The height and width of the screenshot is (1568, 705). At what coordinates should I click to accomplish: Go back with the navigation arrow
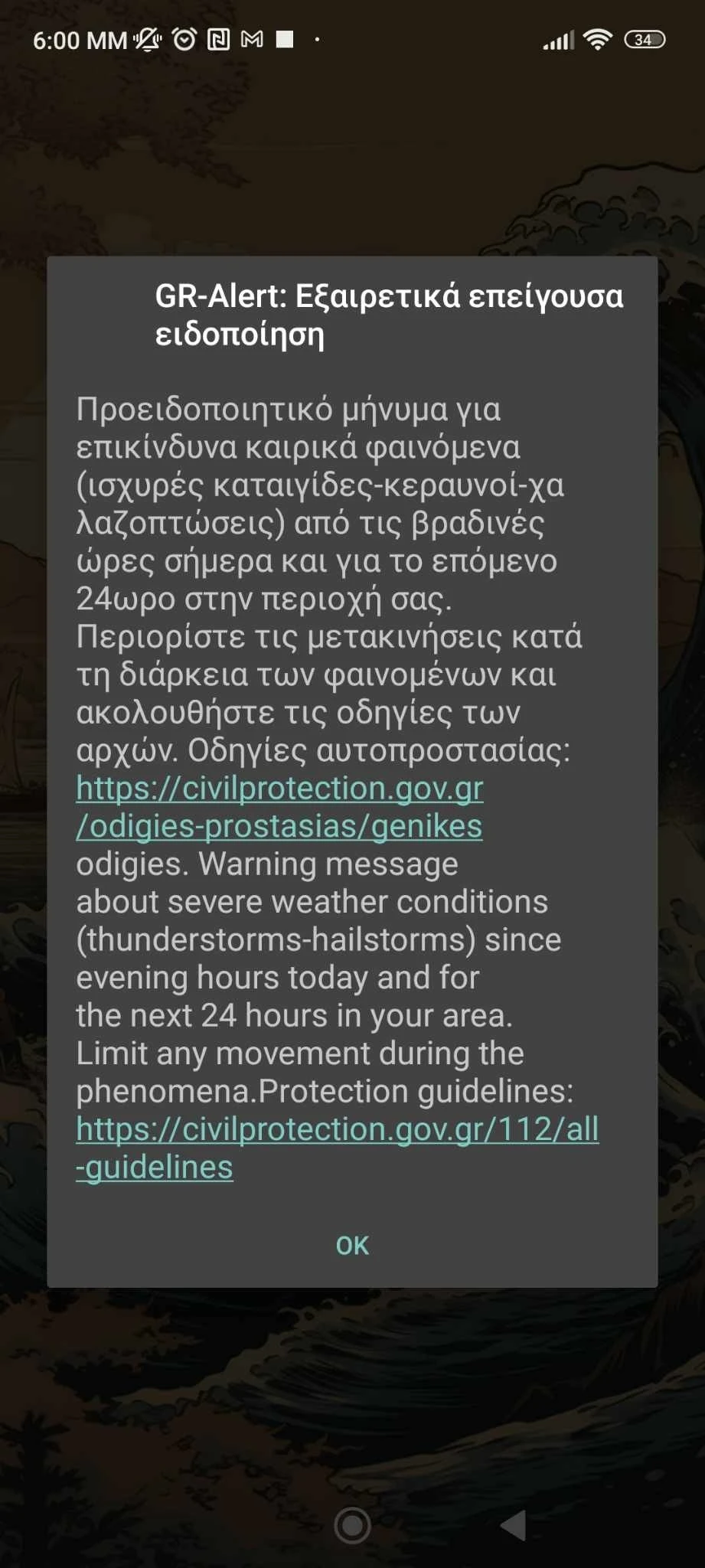click(514, 1525)
